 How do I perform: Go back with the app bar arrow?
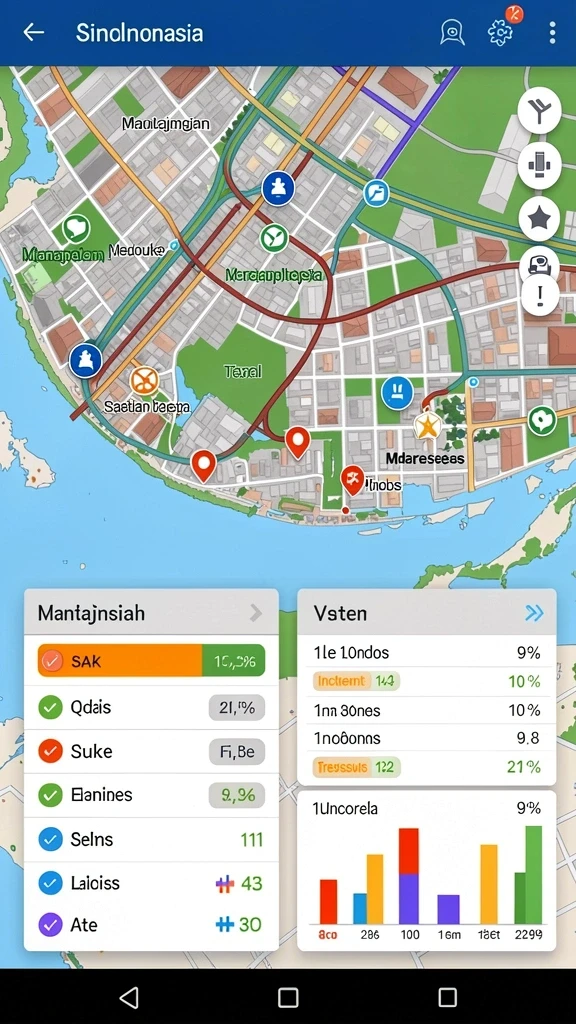pyautogui.click(x=33, y=32)
